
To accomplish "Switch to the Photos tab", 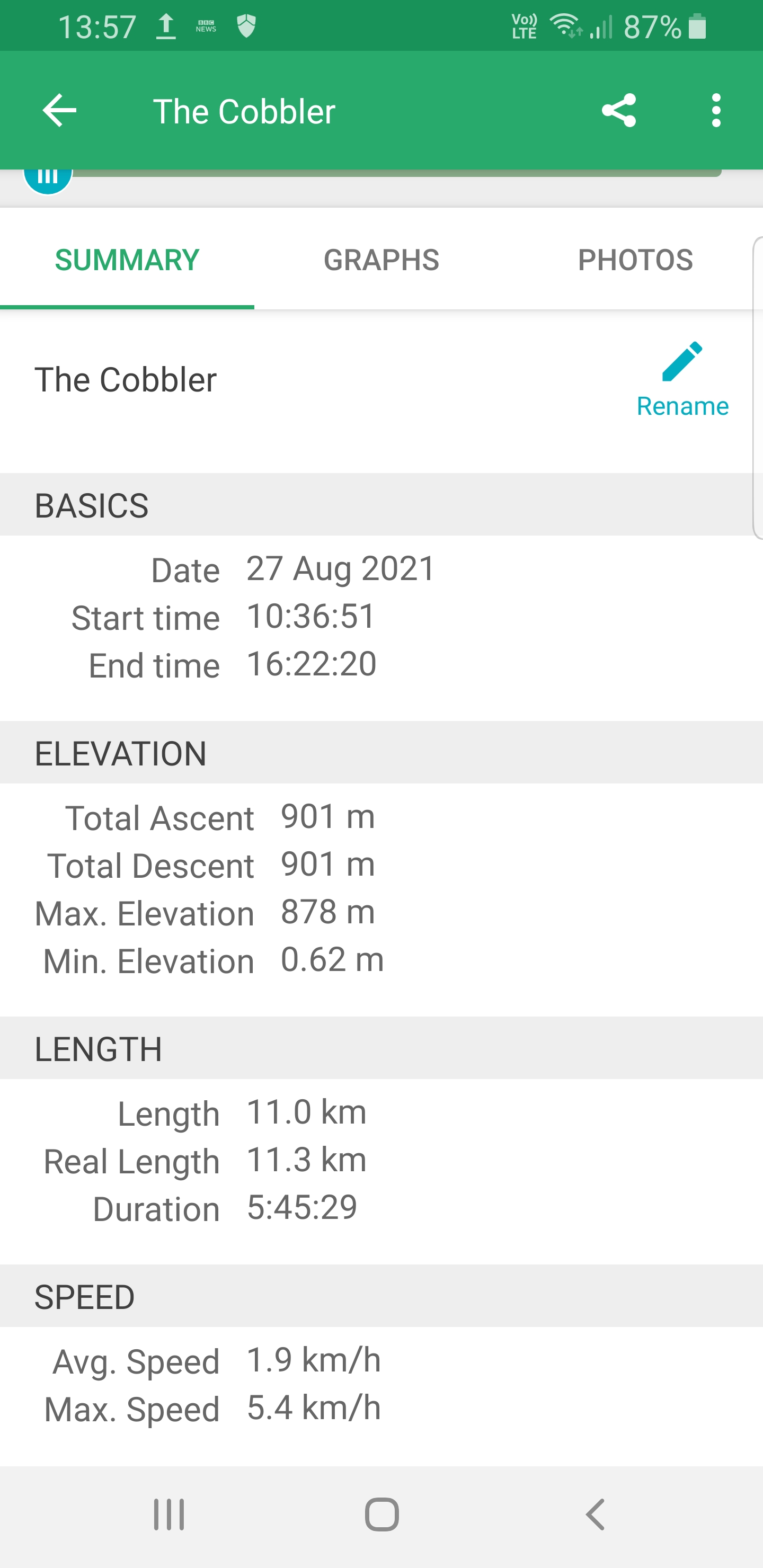I will 635,260.
